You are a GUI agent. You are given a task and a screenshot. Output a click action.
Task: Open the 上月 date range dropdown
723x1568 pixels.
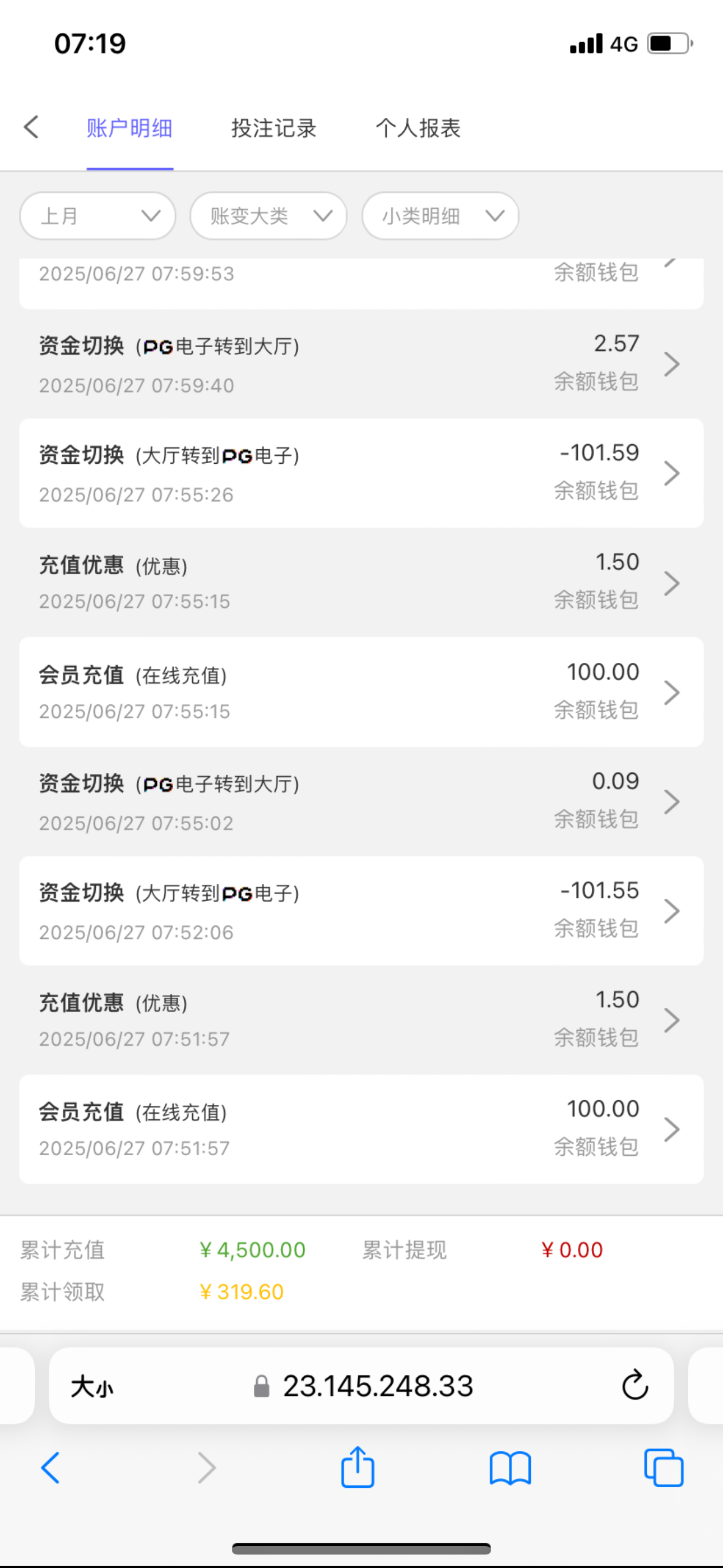(x=98, y=216)
